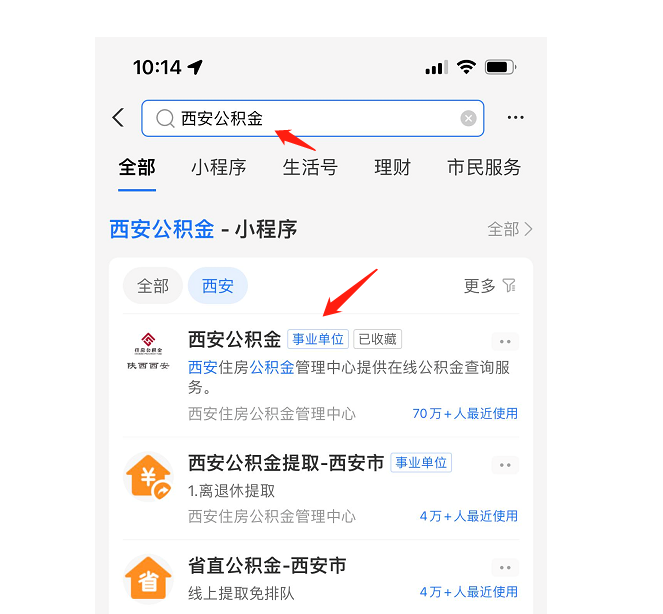Switch to the 理财 tab
663x614 pixels.
click(x=392, y=167)
